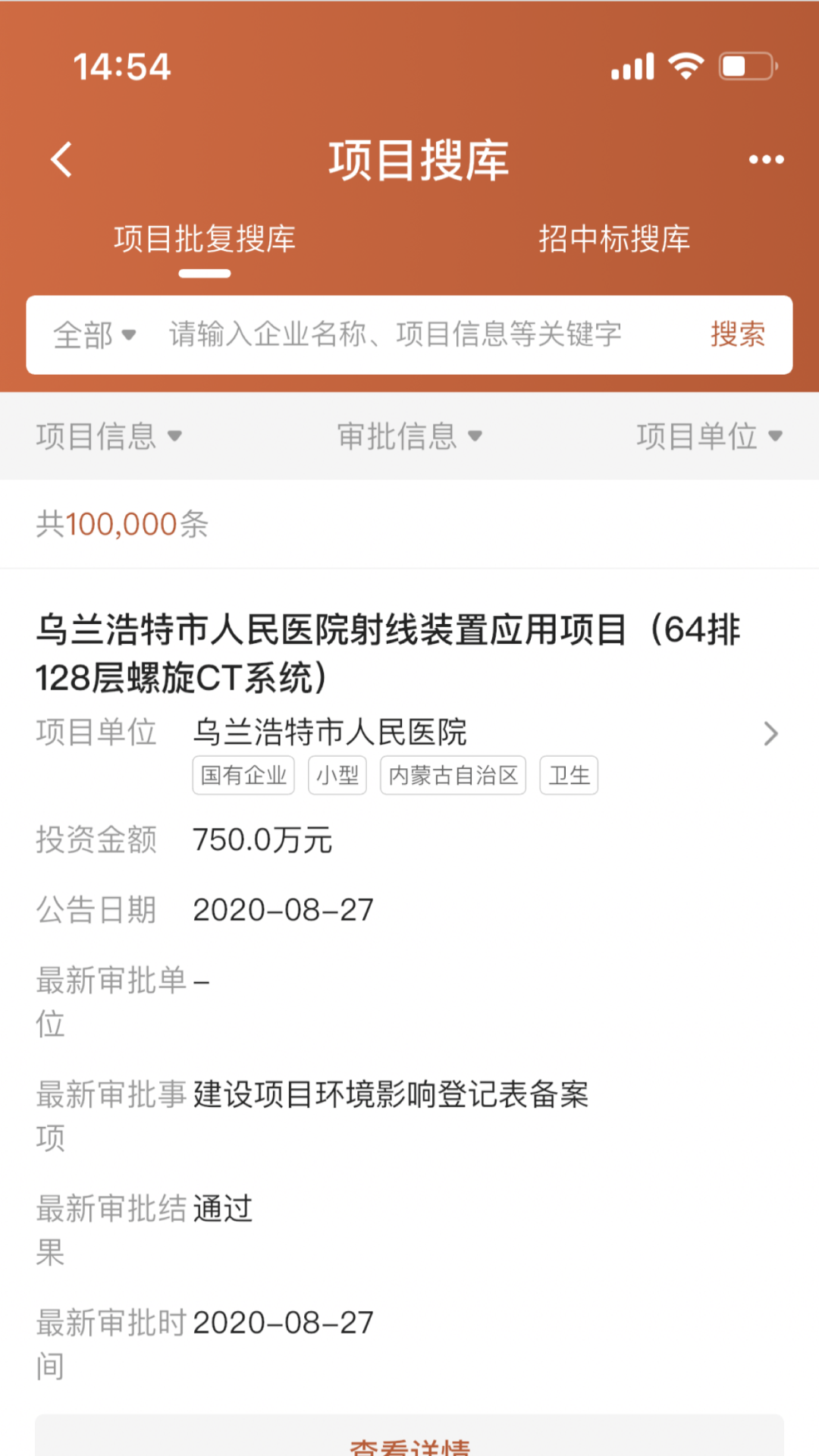Screen dimensions: 819x1456
Task: Select the 卫生 industry tag
Action: click(569, 775)
